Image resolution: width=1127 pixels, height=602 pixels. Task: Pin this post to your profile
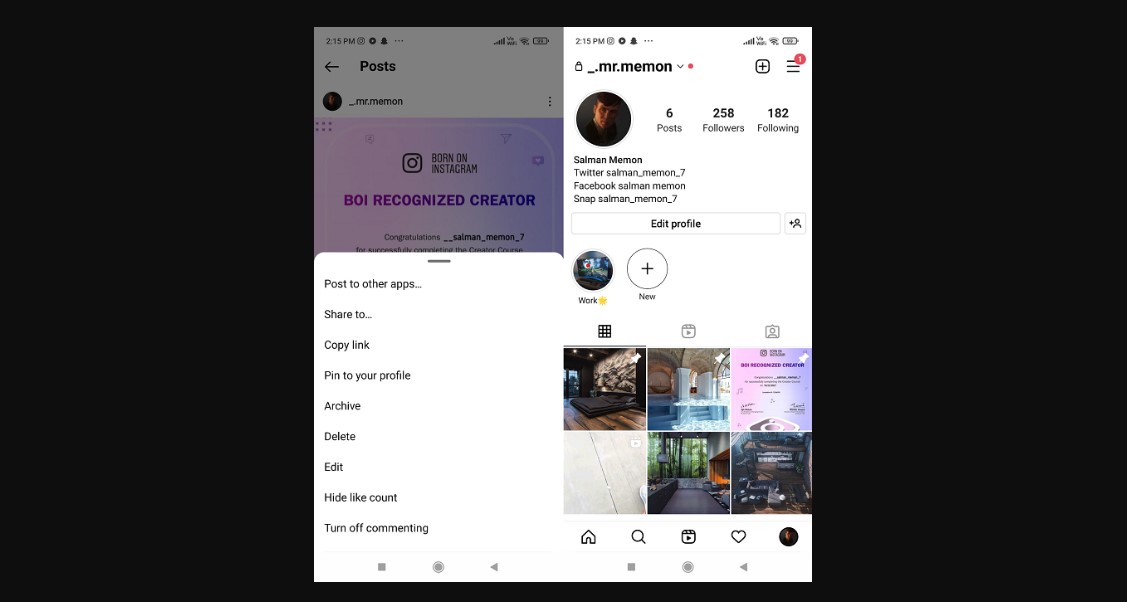pyautogui.click(x=367, y=376)
